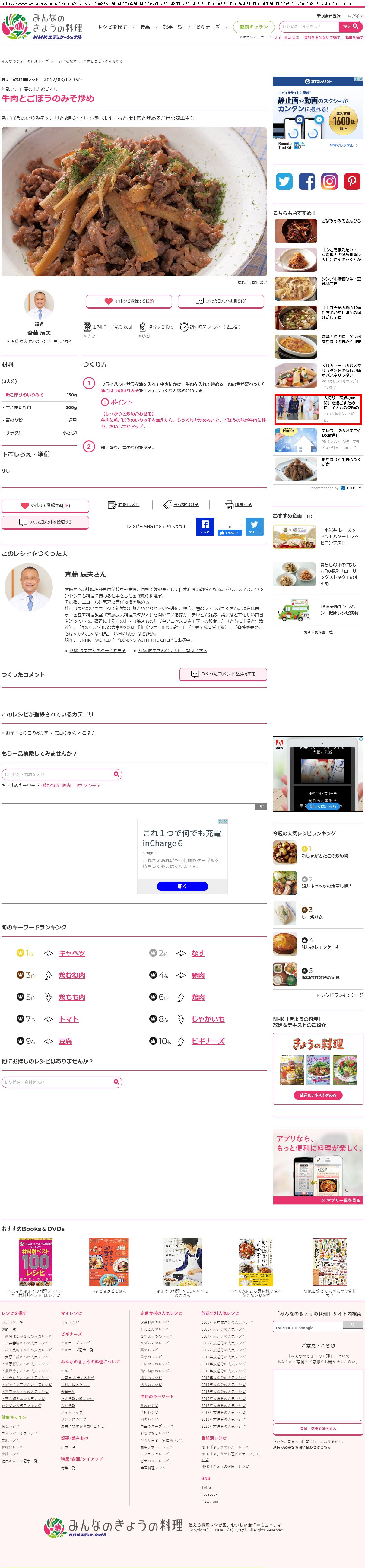The image size is (365, 1568).
Task: Open recommended recipe ごぼうのみそきんぴら
Action: pos(341,221)
